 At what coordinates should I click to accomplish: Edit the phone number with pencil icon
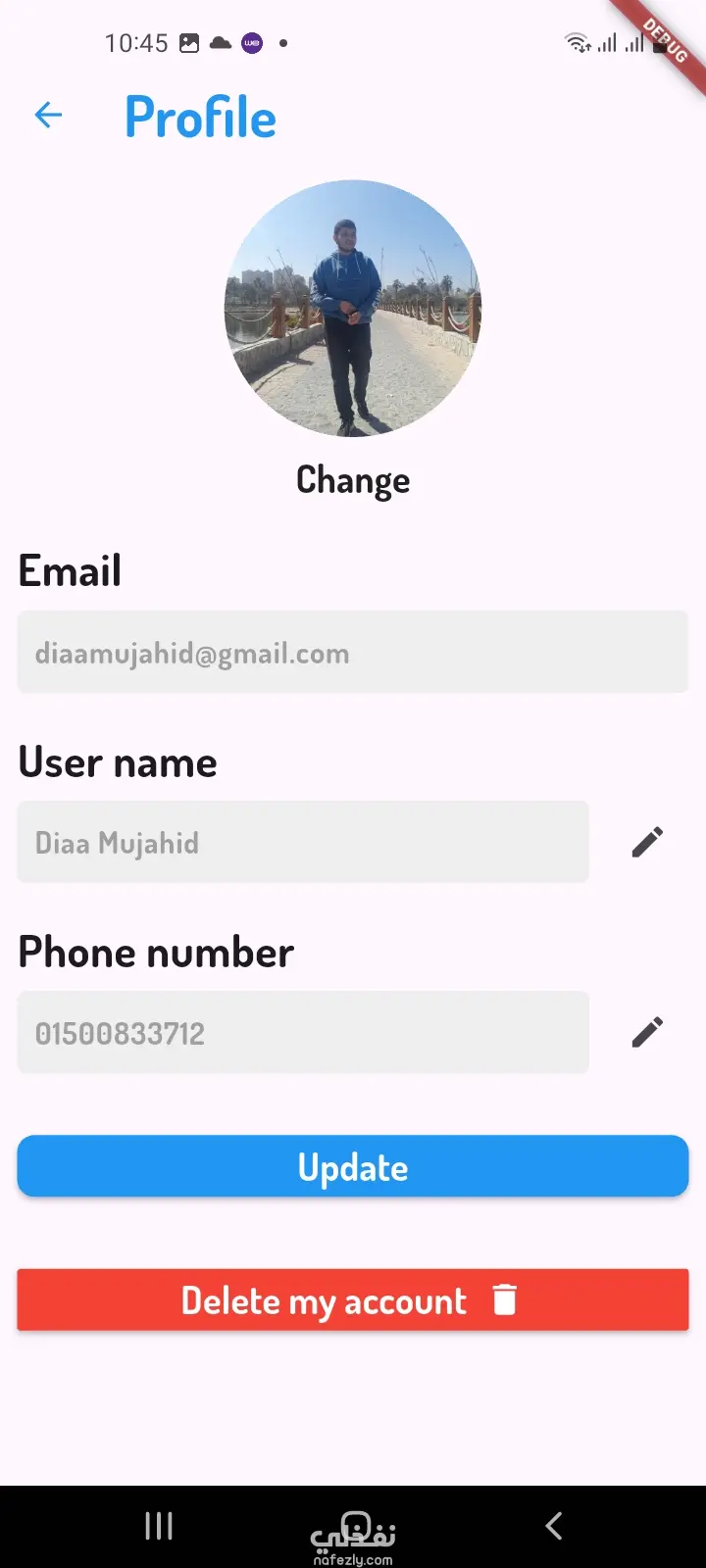[647, 1032]
